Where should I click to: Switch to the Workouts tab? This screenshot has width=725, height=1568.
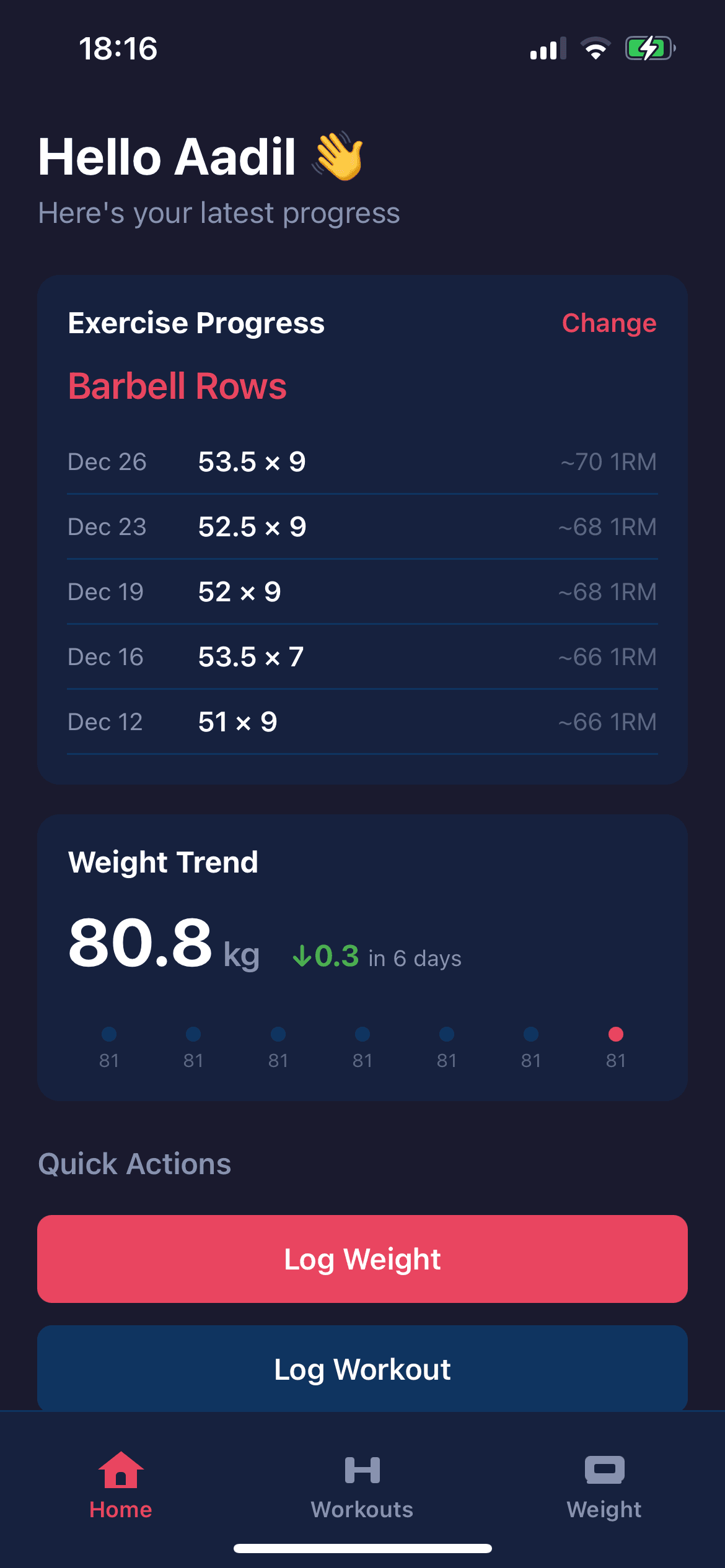[x=362, y=1486]
